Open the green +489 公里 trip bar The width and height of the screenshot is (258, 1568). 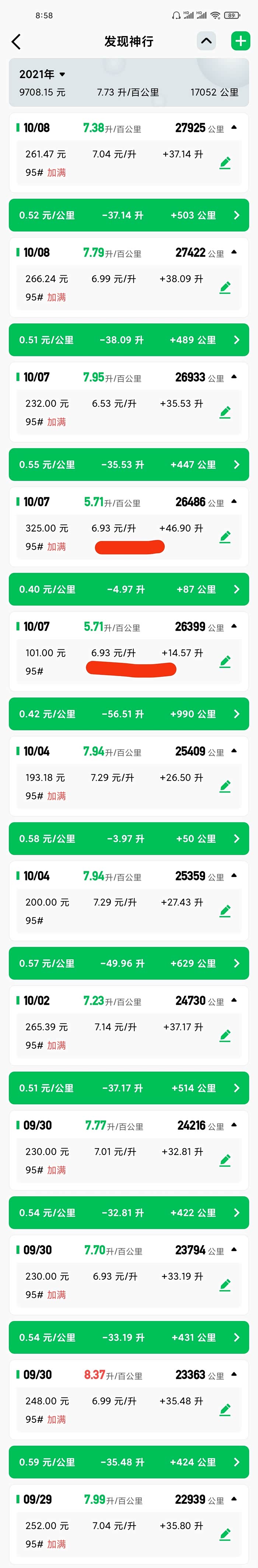coord(129,339)
